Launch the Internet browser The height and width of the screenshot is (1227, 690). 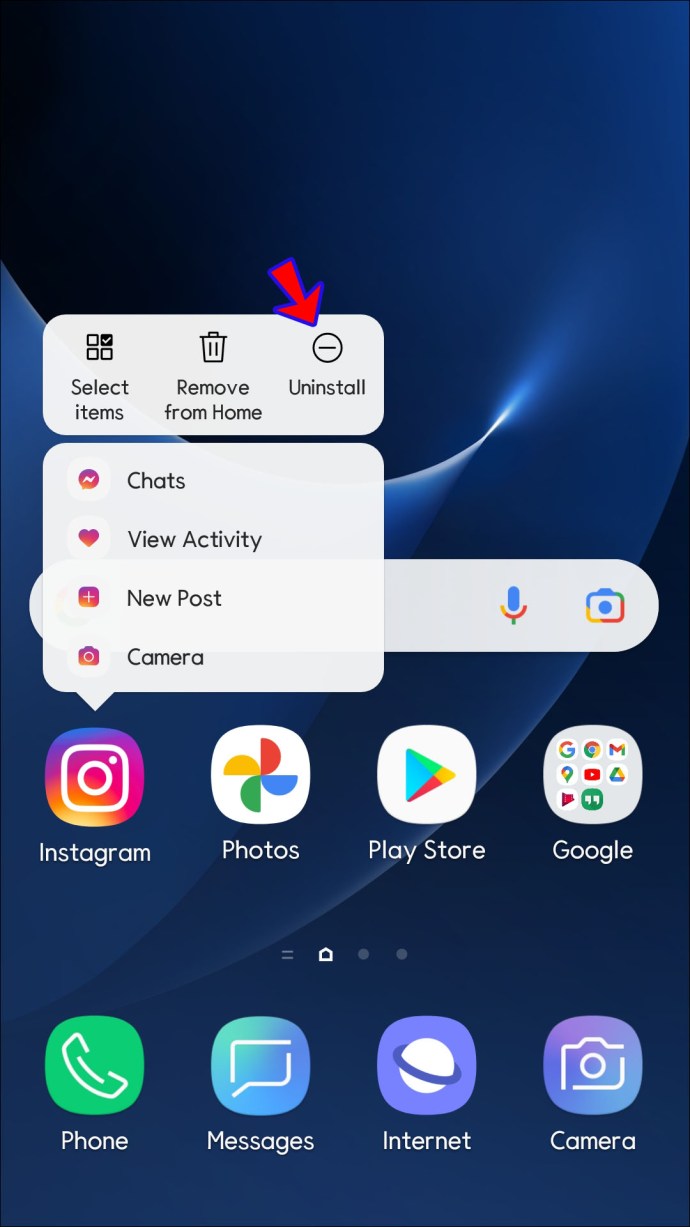[426, 1066]
